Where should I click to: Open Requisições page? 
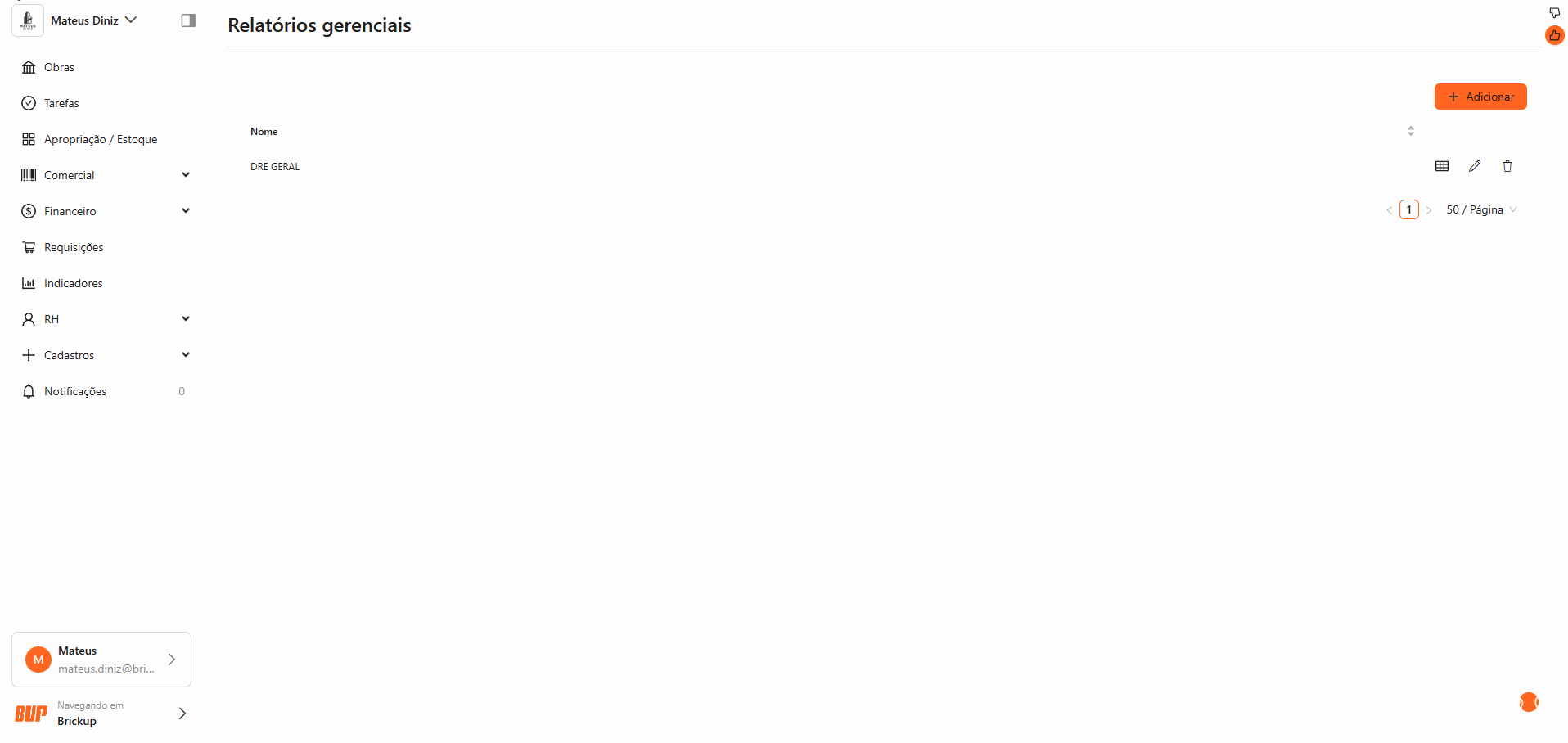74,247
